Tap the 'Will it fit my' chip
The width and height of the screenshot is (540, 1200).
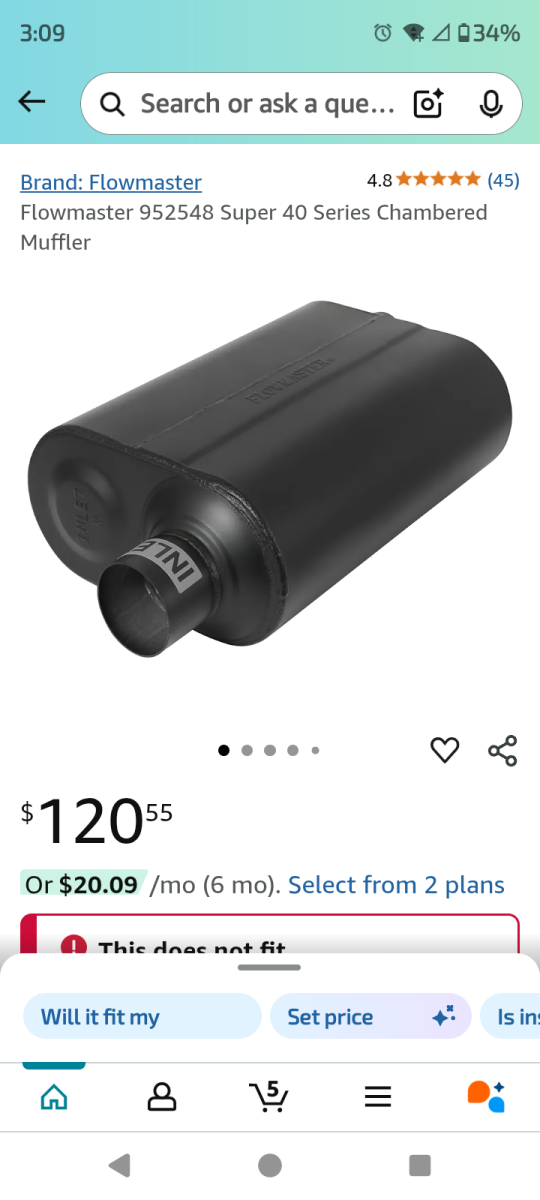tap(142, 1017)
